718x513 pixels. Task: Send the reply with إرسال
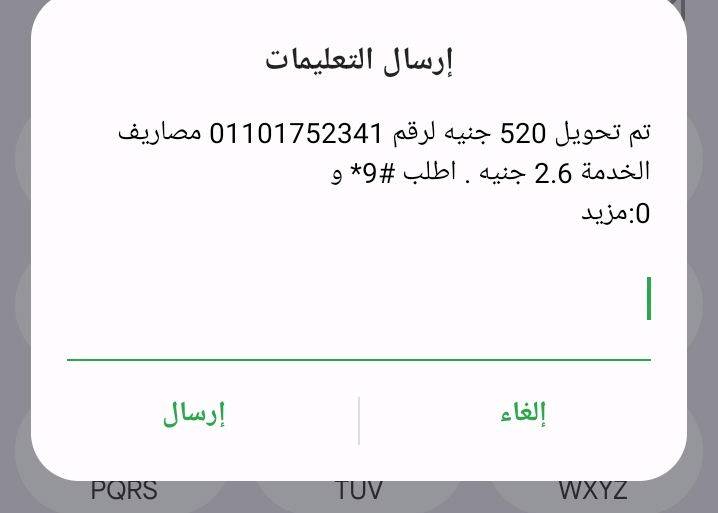194,414
